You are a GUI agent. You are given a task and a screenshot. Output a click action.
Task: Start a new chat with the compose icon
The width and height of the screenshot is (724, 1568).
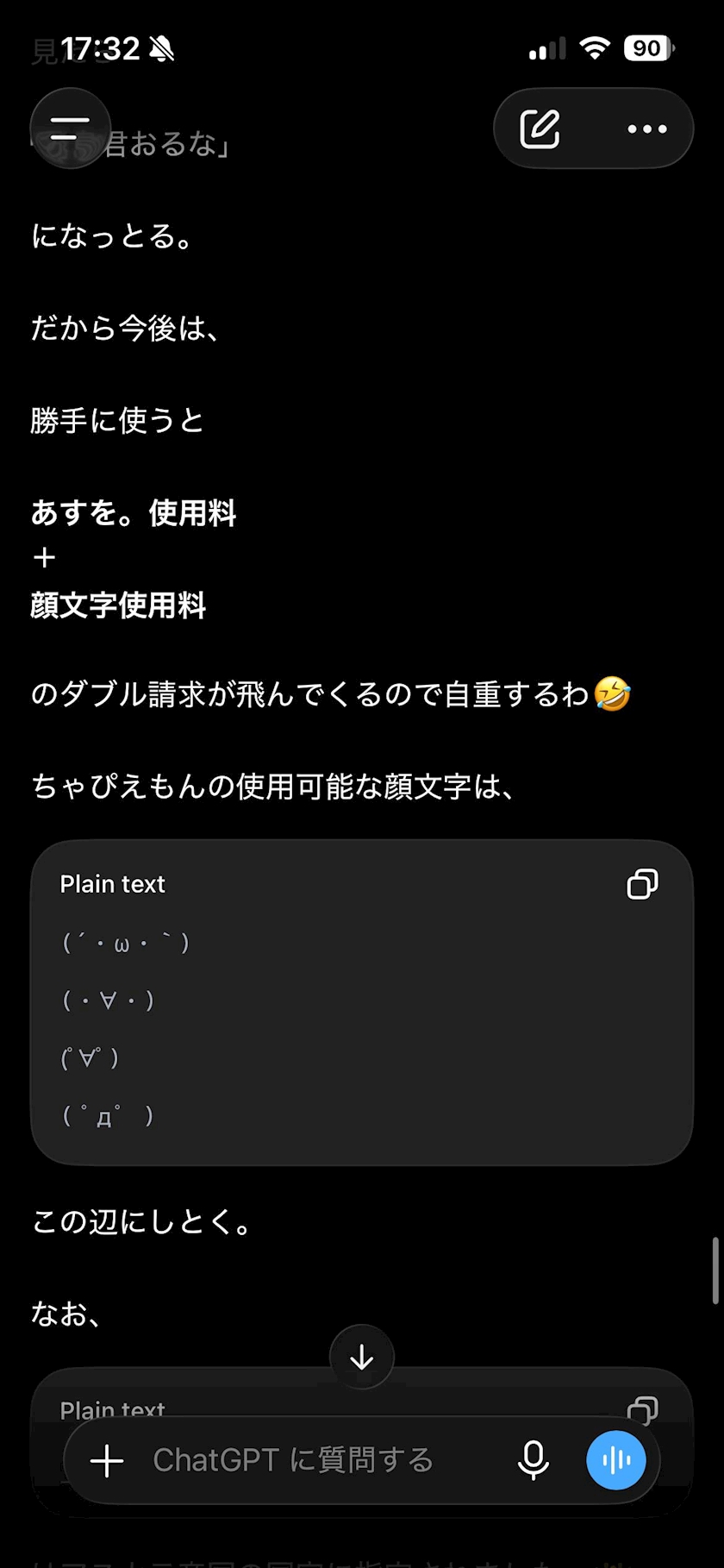click(540, 129)
